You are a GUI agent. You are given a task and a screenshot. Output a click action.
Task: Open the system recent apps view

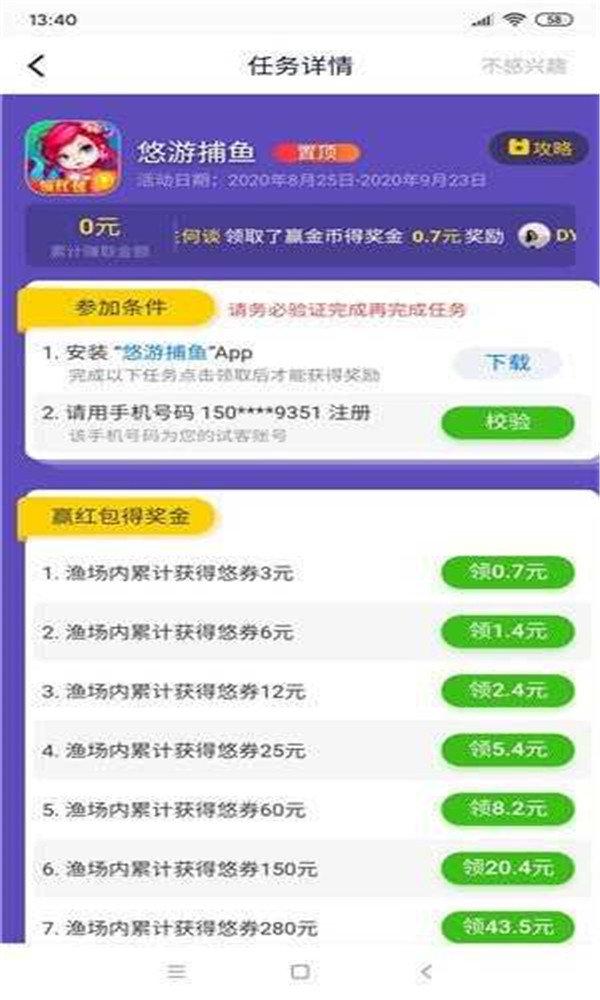coord(176,972)
